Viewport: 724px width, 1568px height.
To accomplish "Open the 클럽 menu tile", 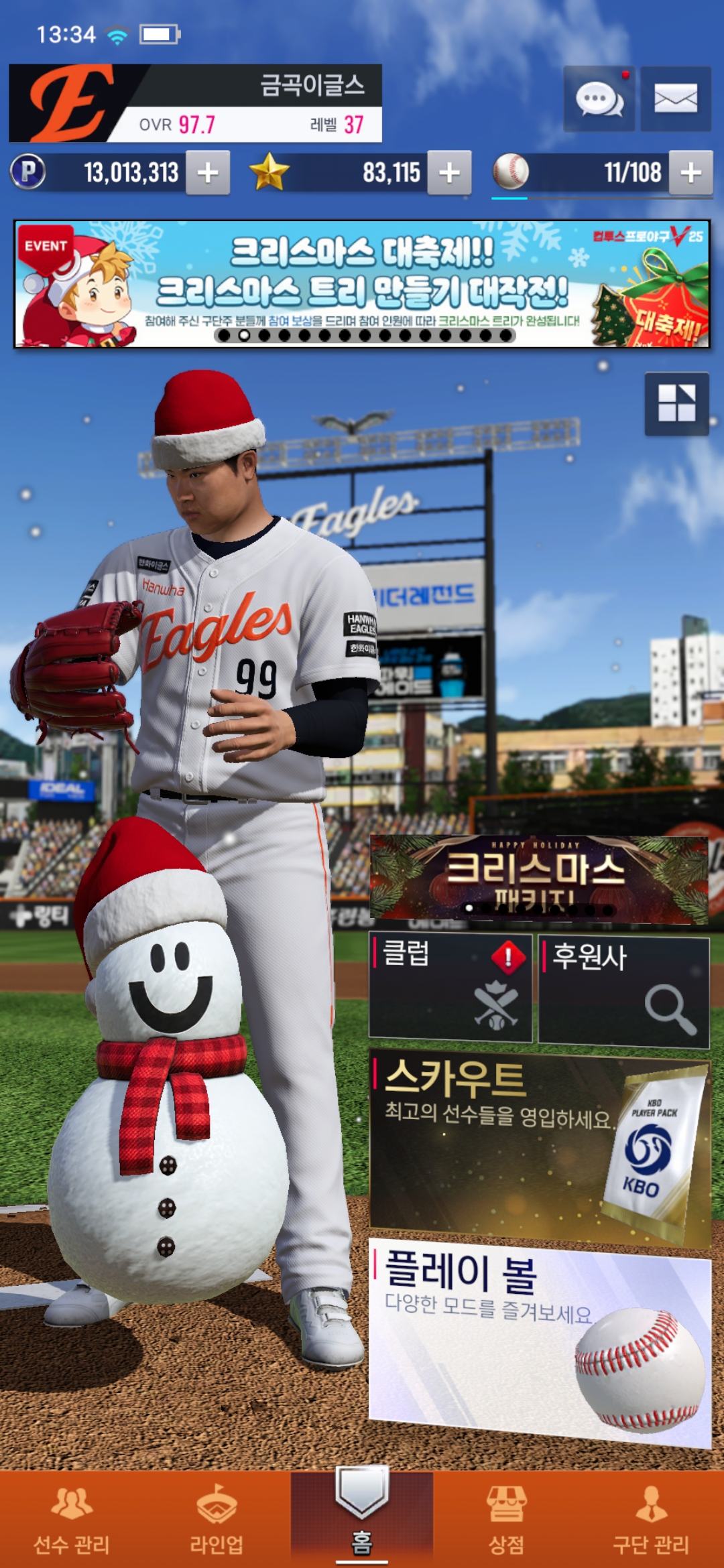I will point(450,988).
